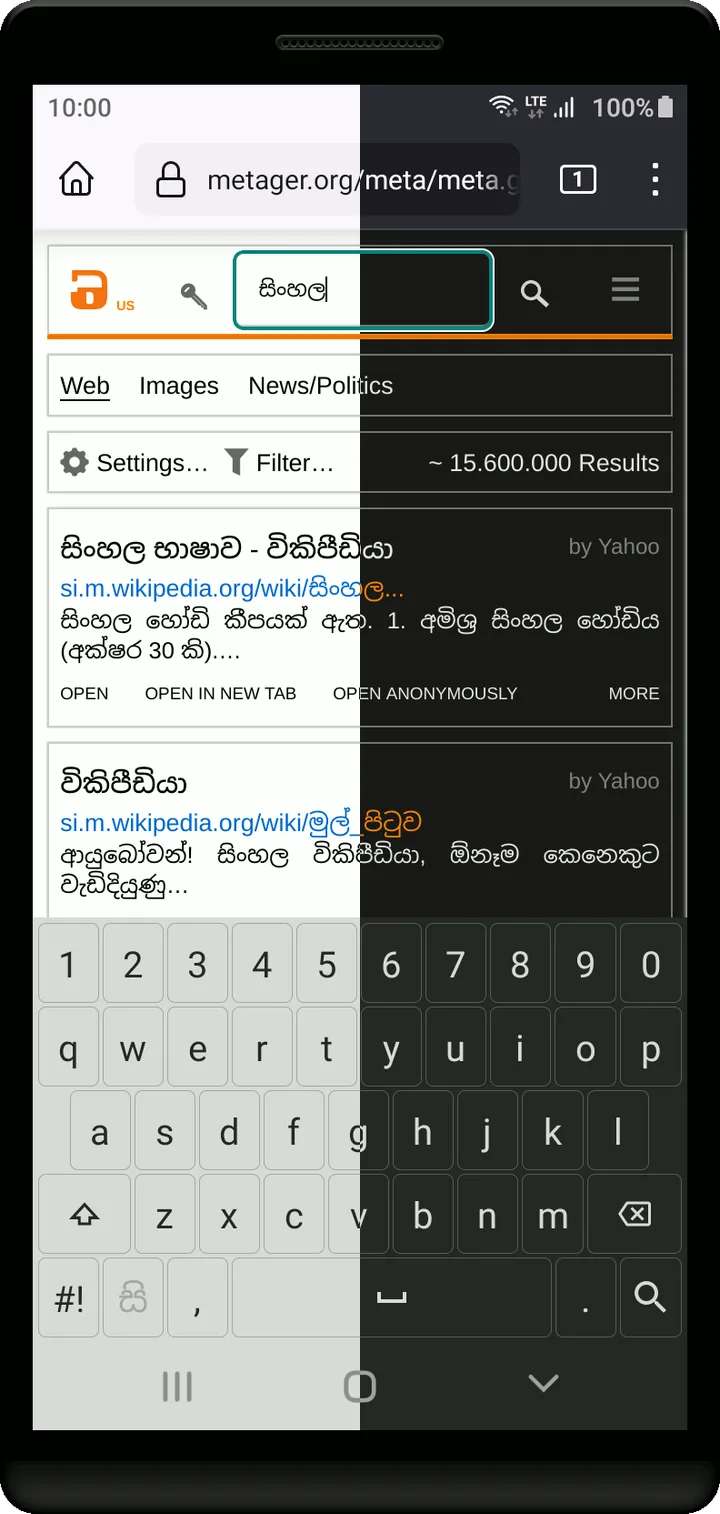Open the විකිපීඩියා search result
Viewport: 720px width, 1514px height.
(124, 782)
